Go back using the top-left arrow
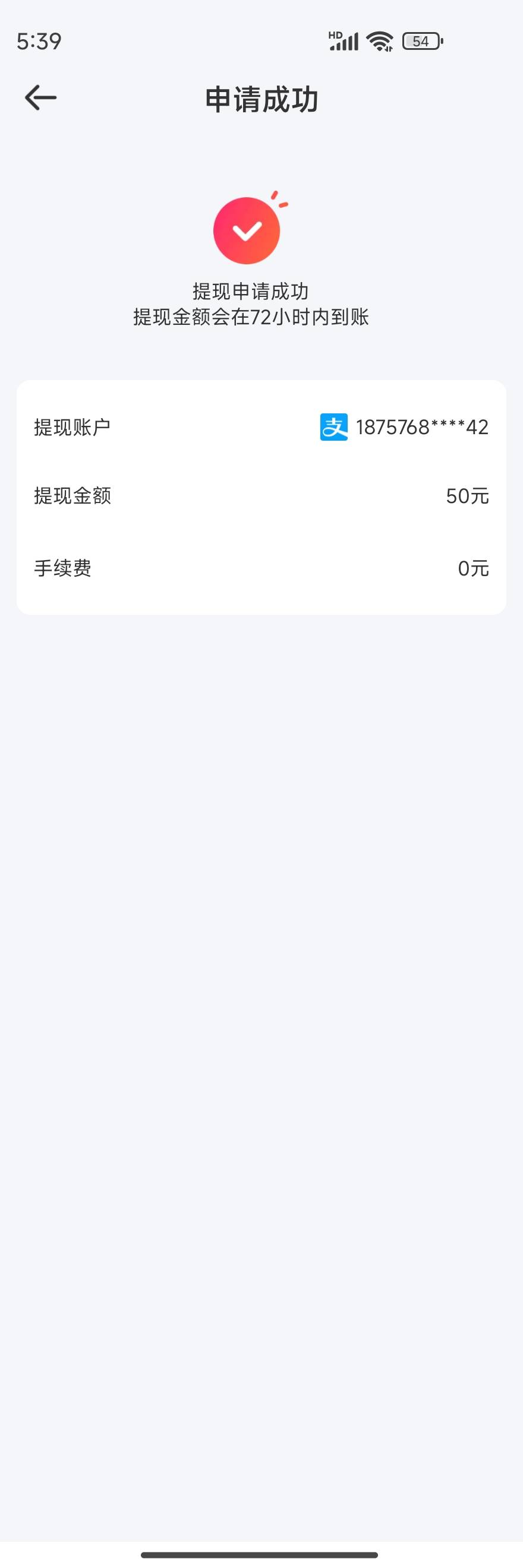The height and width of the screenshot is (1568, 523). click(41, 98)
